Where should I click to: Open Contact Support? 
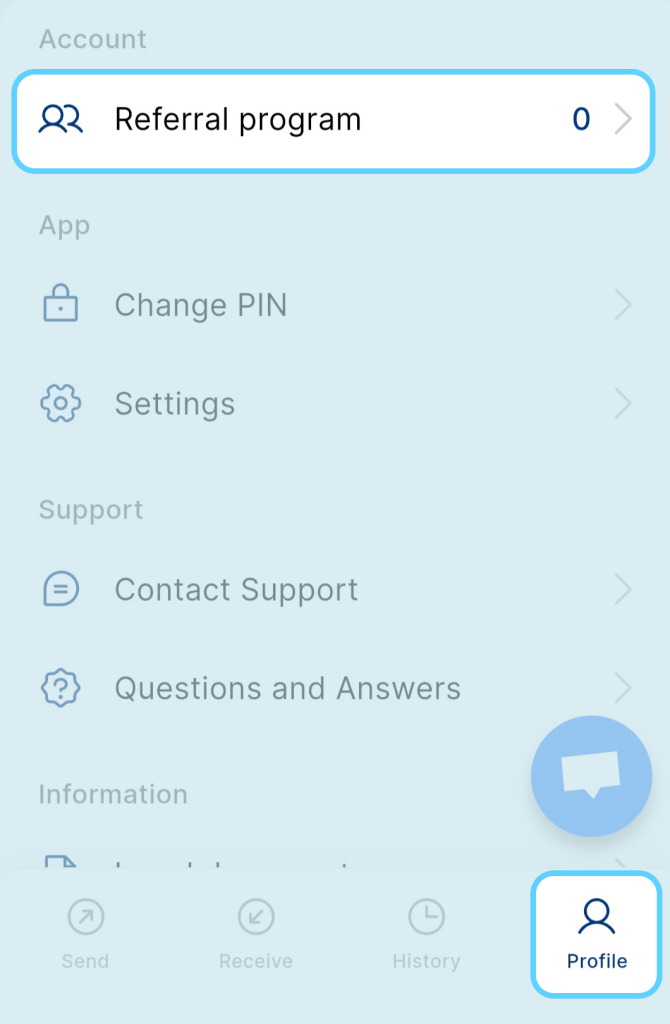(x=333, y=590)
